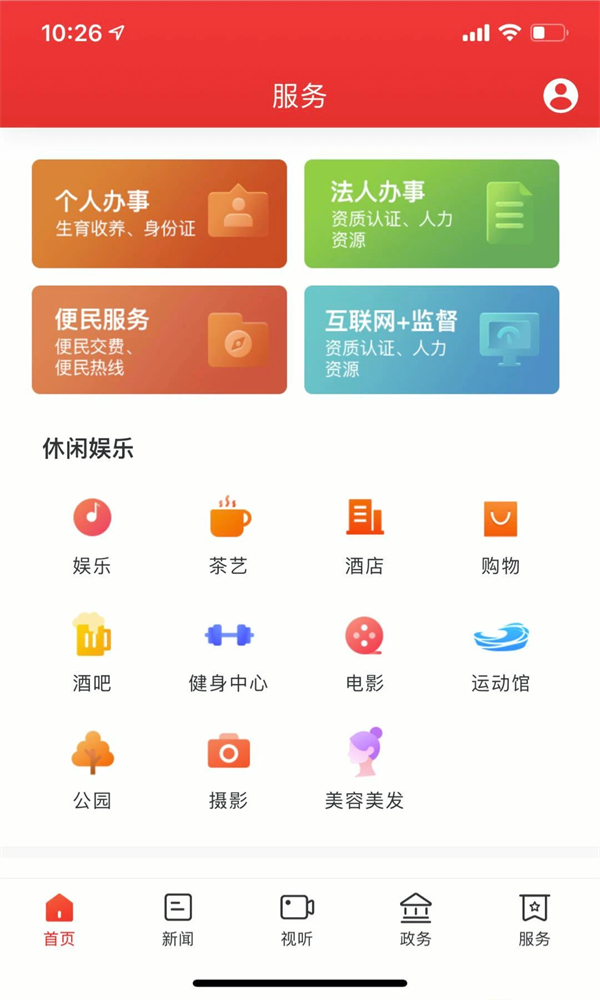Screen dimensions: 600x1000
Task: Switch to the 政务 government tab
Action: click(x=416, y=920)
